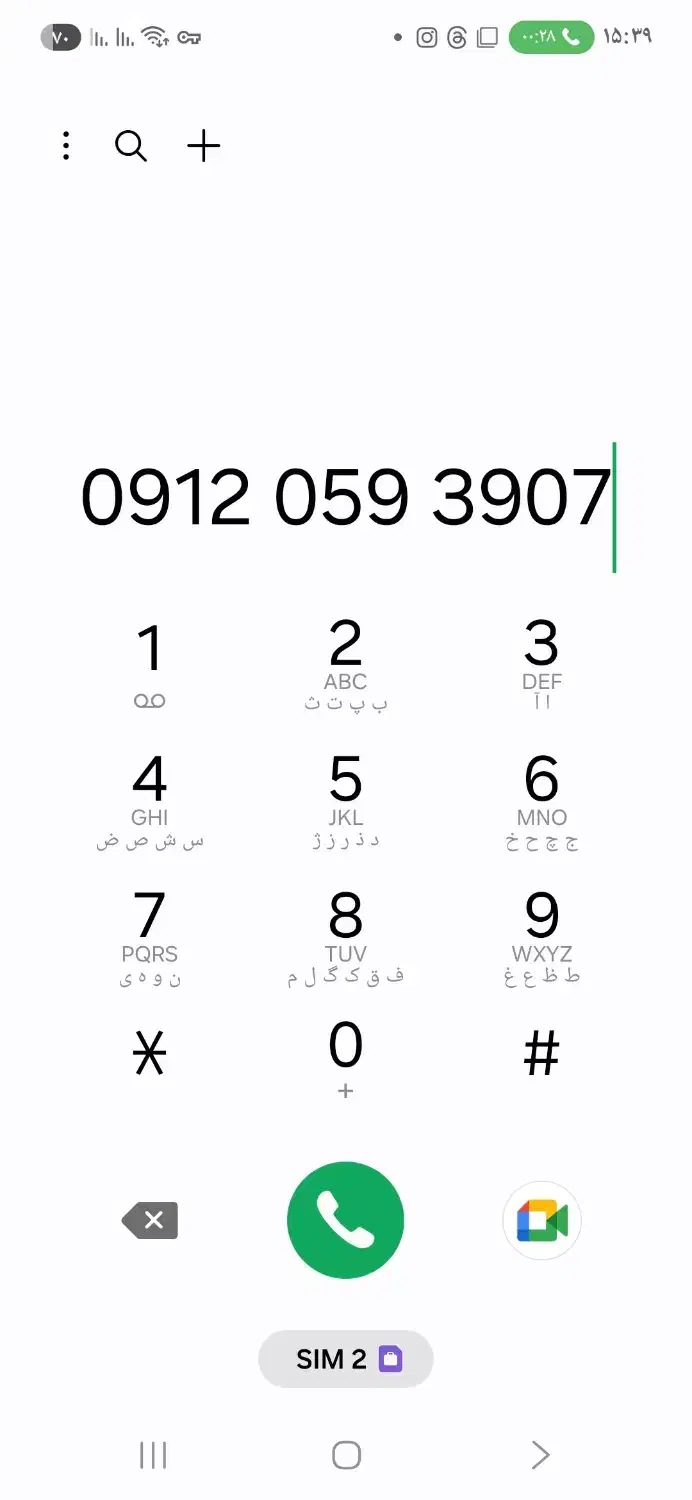Start a Google Meet video call
Screen dimensions: 692x1500
542,1220
